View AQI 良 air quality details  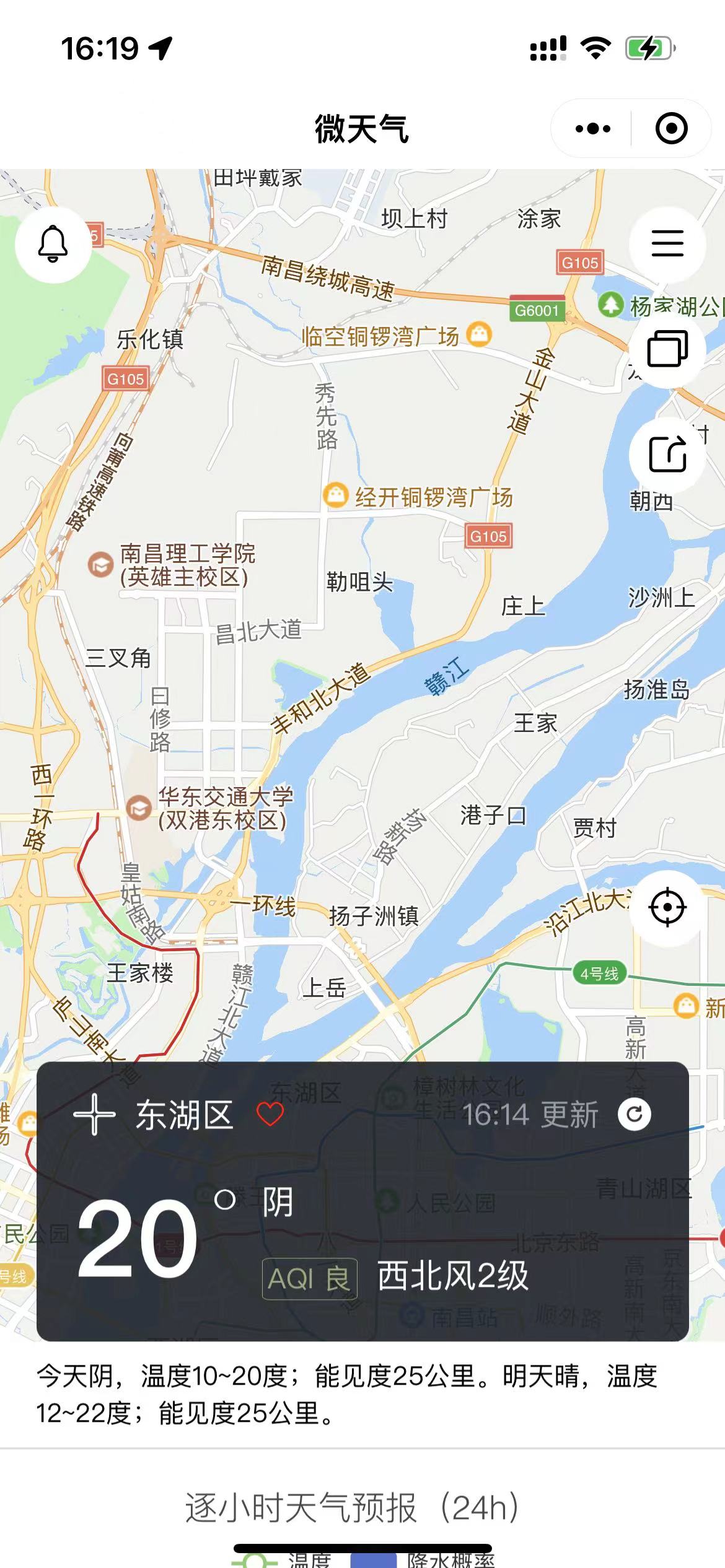pos(310,1278)
